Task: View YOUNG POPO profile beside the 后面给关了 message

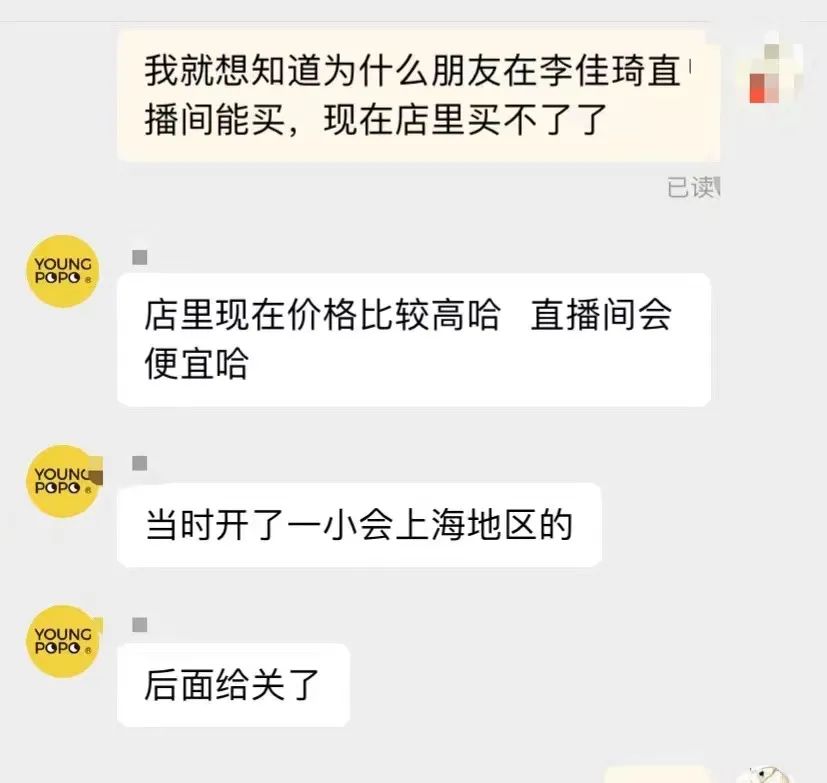Action: coord(63,641)
